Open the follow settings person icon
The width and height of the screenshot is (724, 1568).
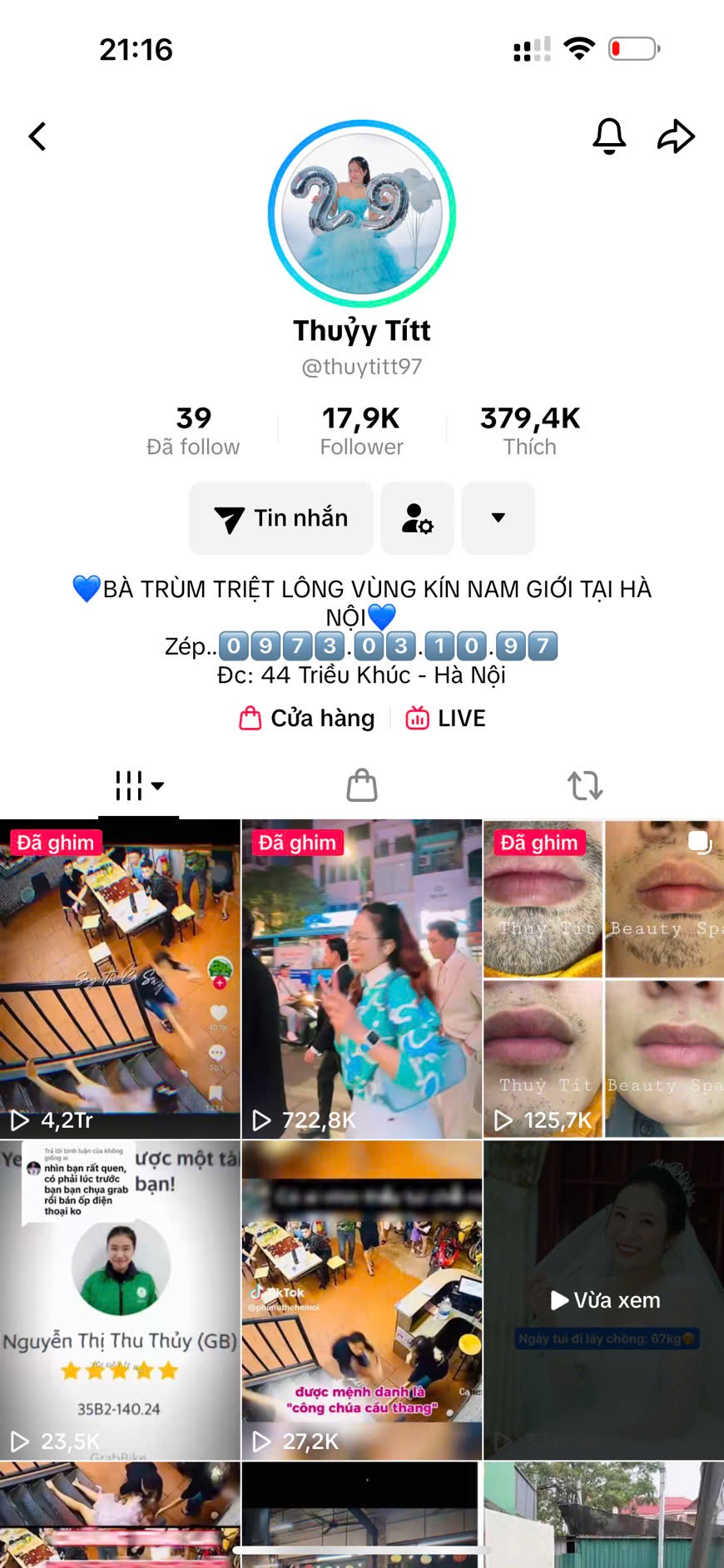coord(417,518)
